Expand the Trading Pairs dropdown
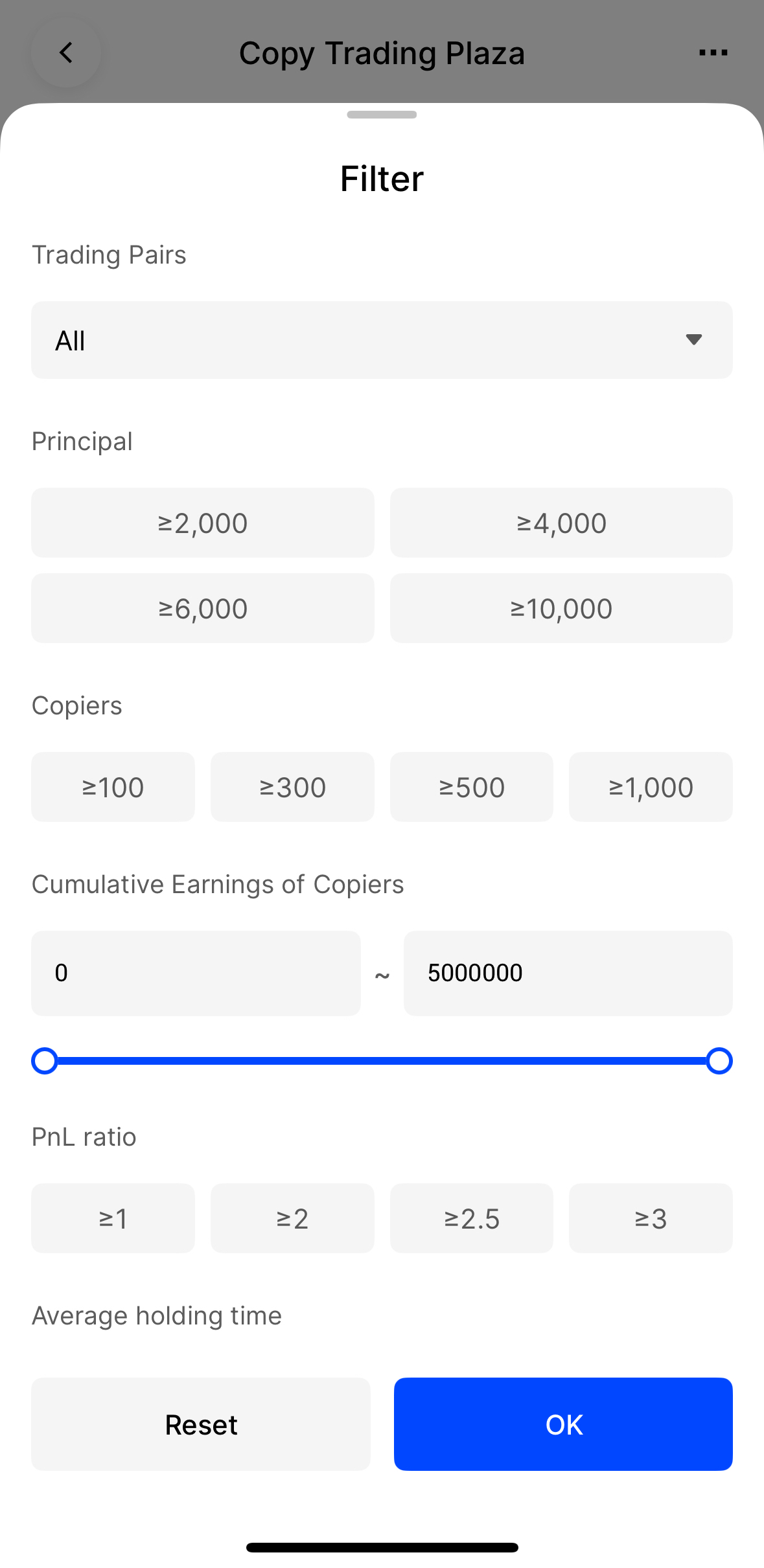 382,340
